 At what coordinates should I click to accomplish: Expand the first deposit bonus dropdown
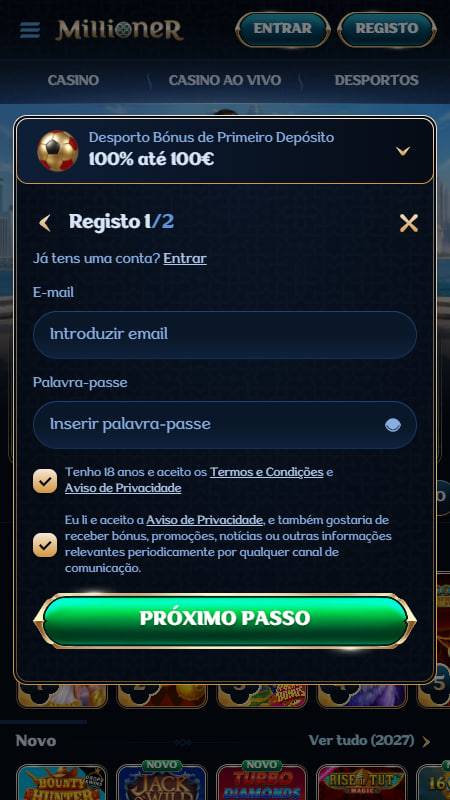click(x=403, y=151)
